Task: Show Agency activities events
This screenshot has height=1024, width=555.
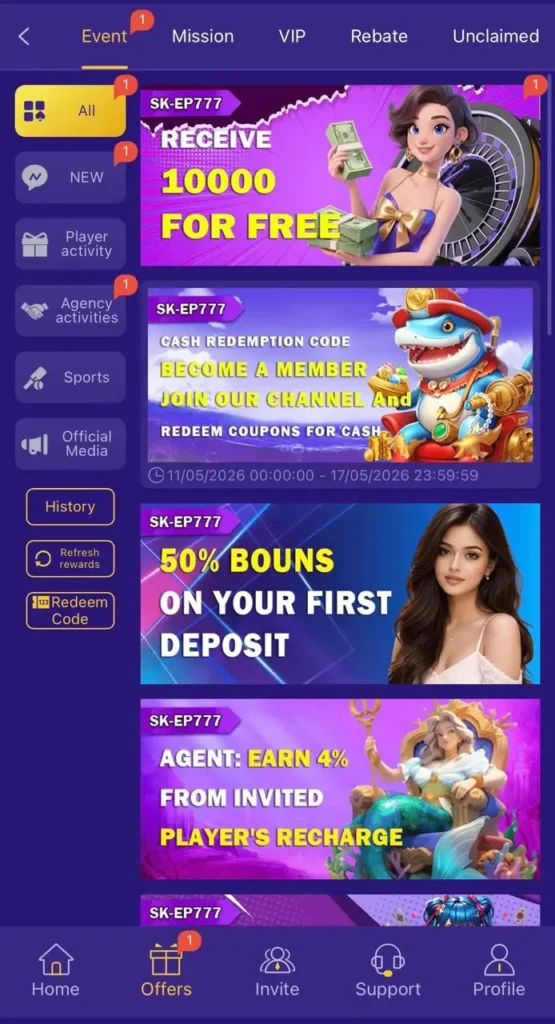Action: (71, 311)
